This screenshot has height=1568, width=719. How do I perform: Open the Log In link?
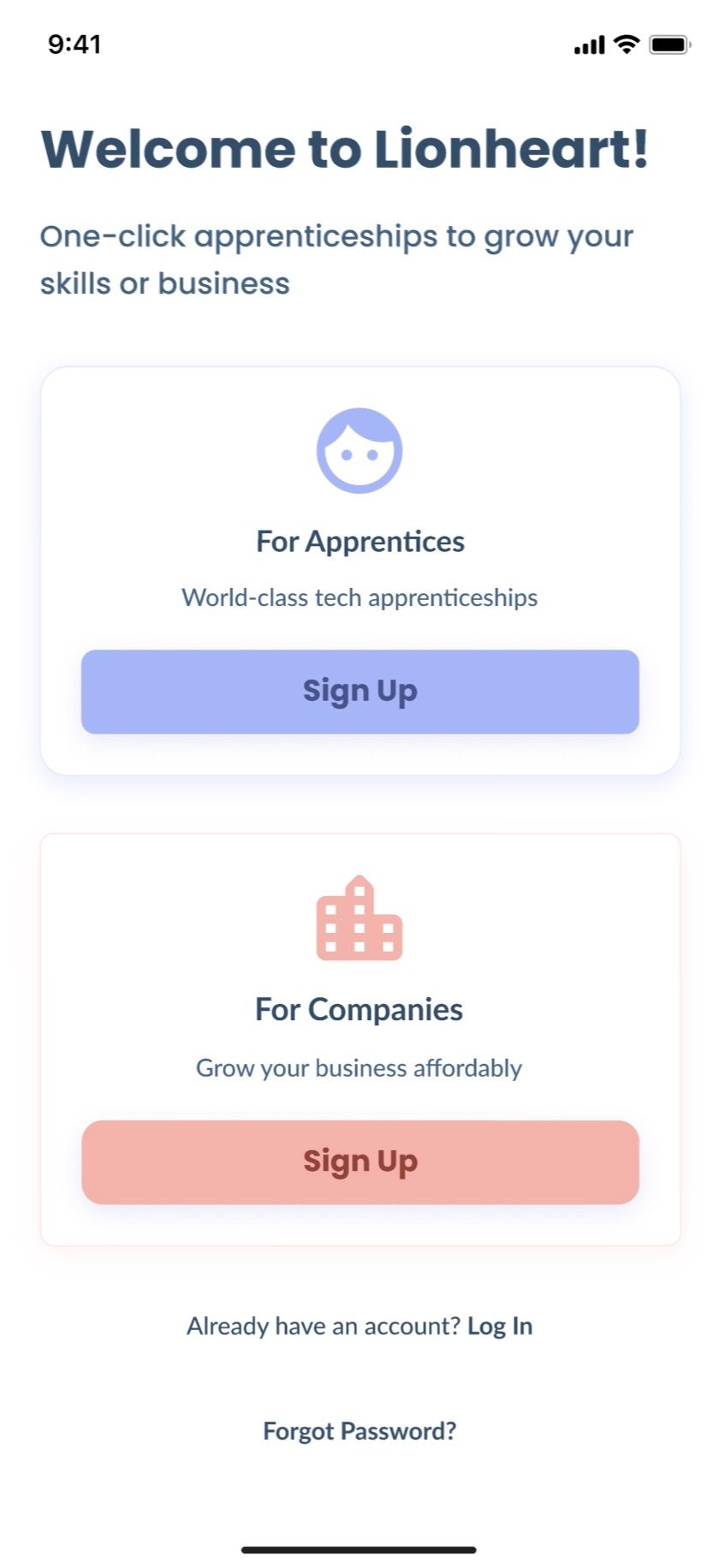500,1326
